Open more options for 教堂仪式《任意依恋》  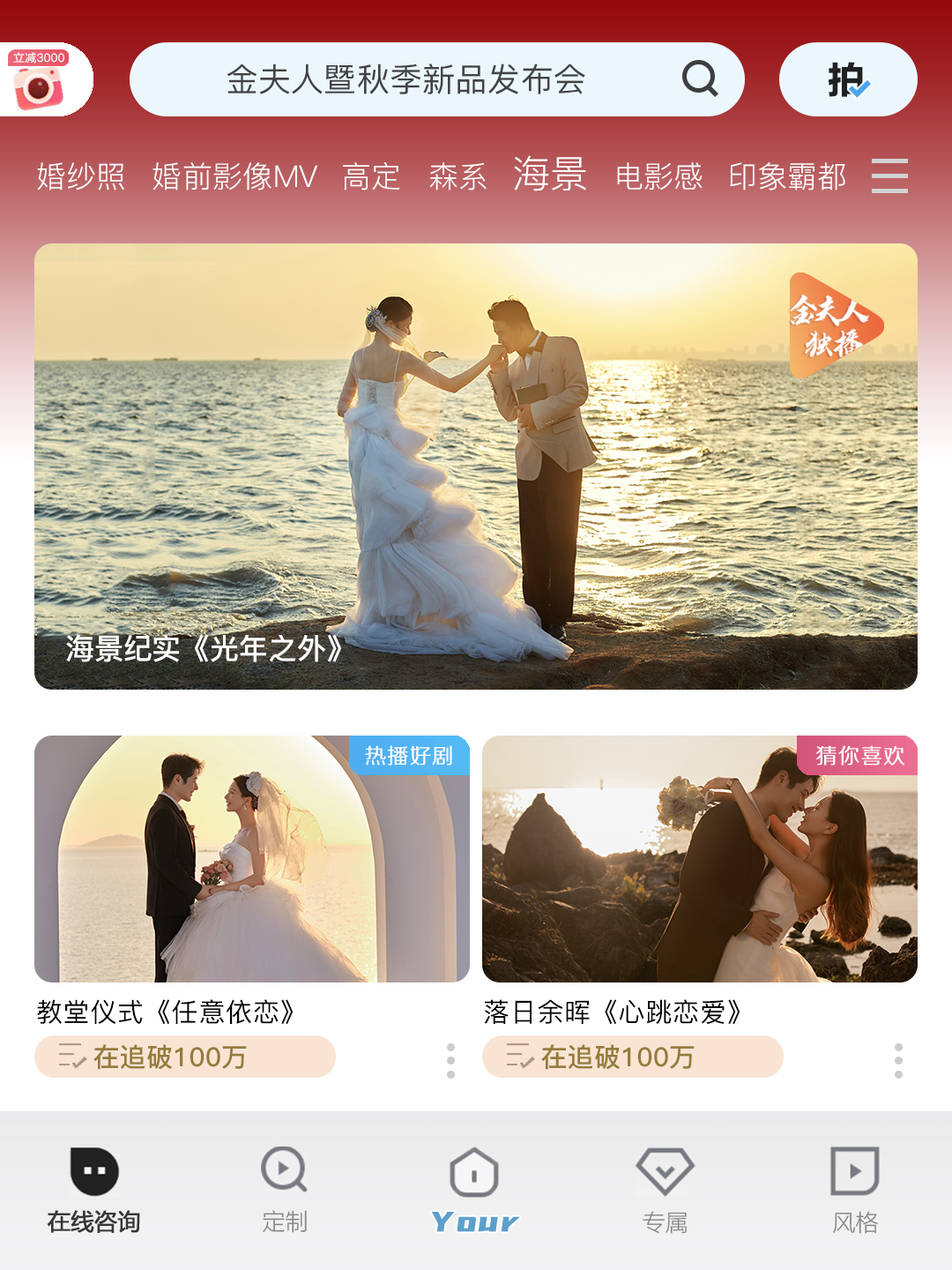point(450,1060)
